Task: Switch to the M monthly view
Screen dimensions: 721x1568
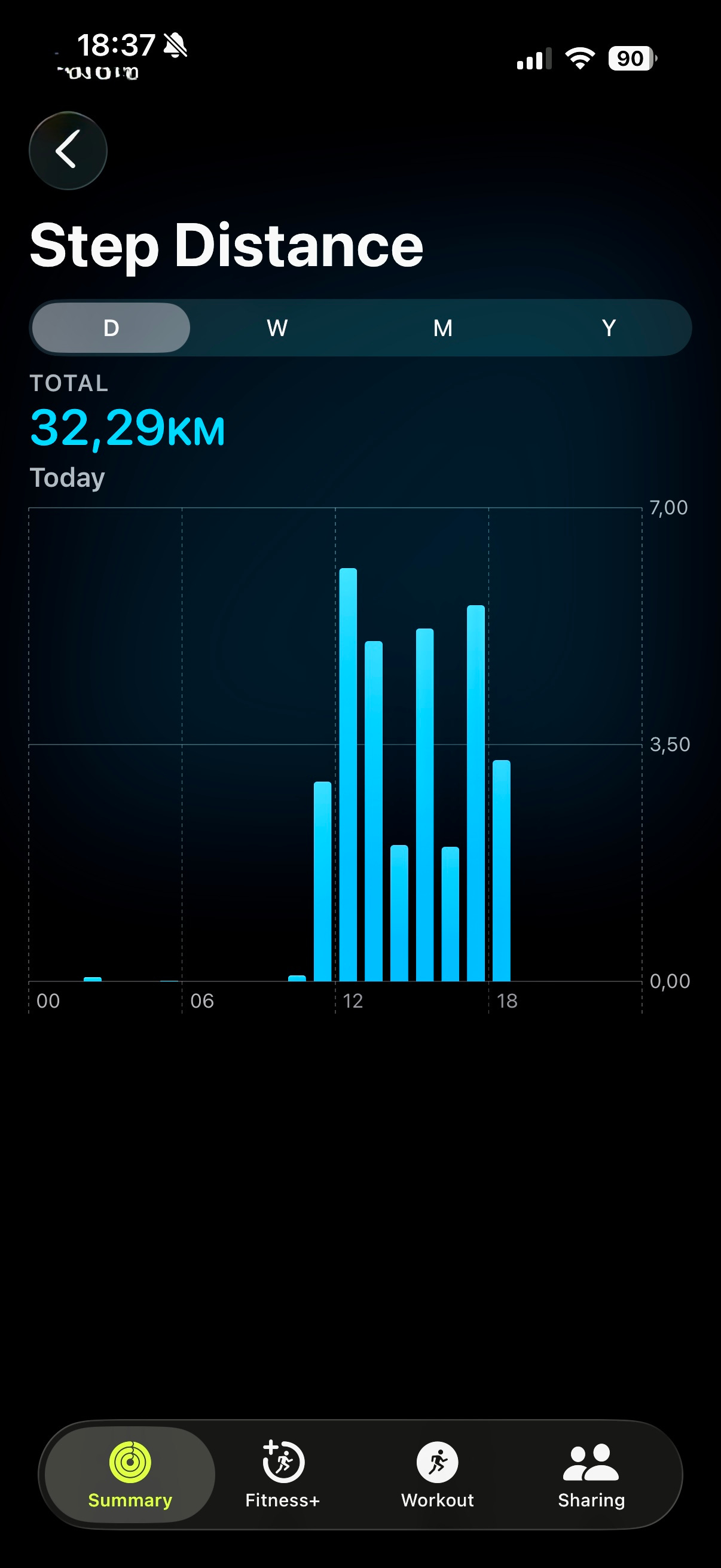Action: tap(442, 328)
